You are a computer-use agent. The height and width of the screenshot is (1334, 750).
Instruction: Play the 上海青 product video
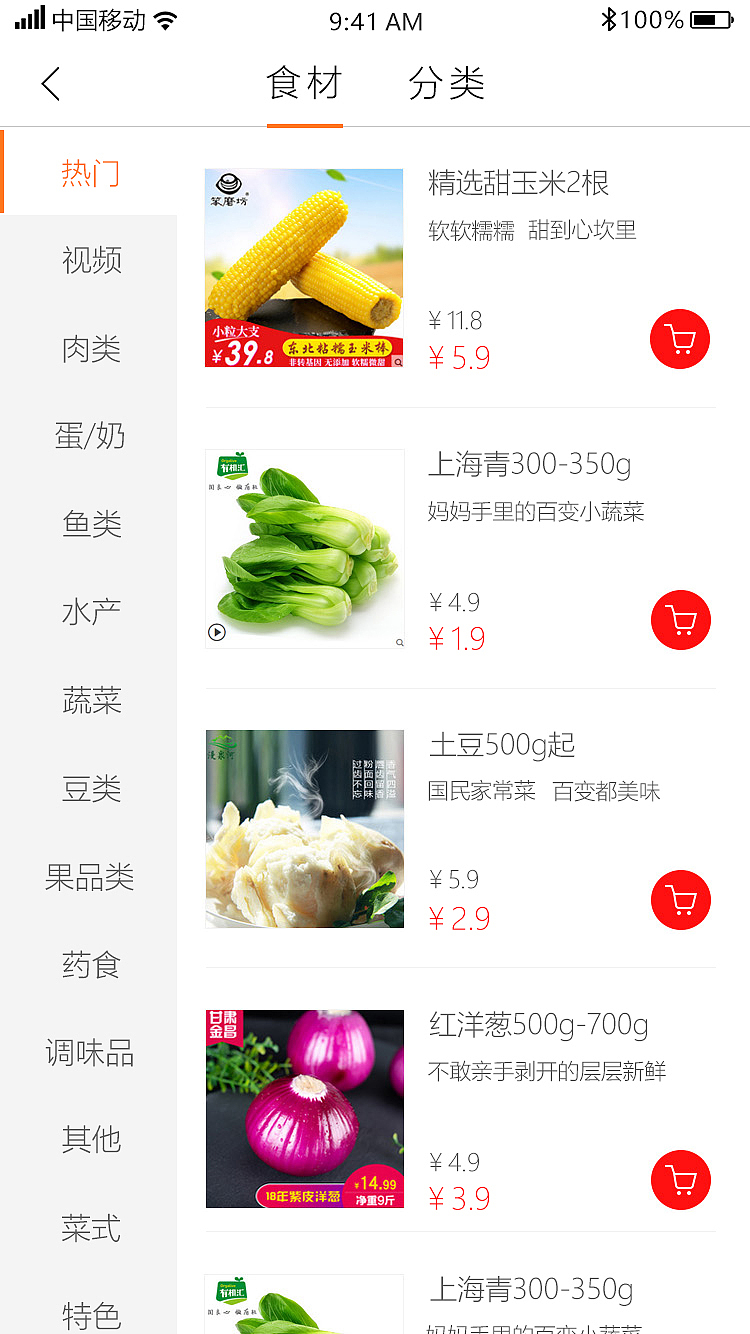click(x=217, y=631)
